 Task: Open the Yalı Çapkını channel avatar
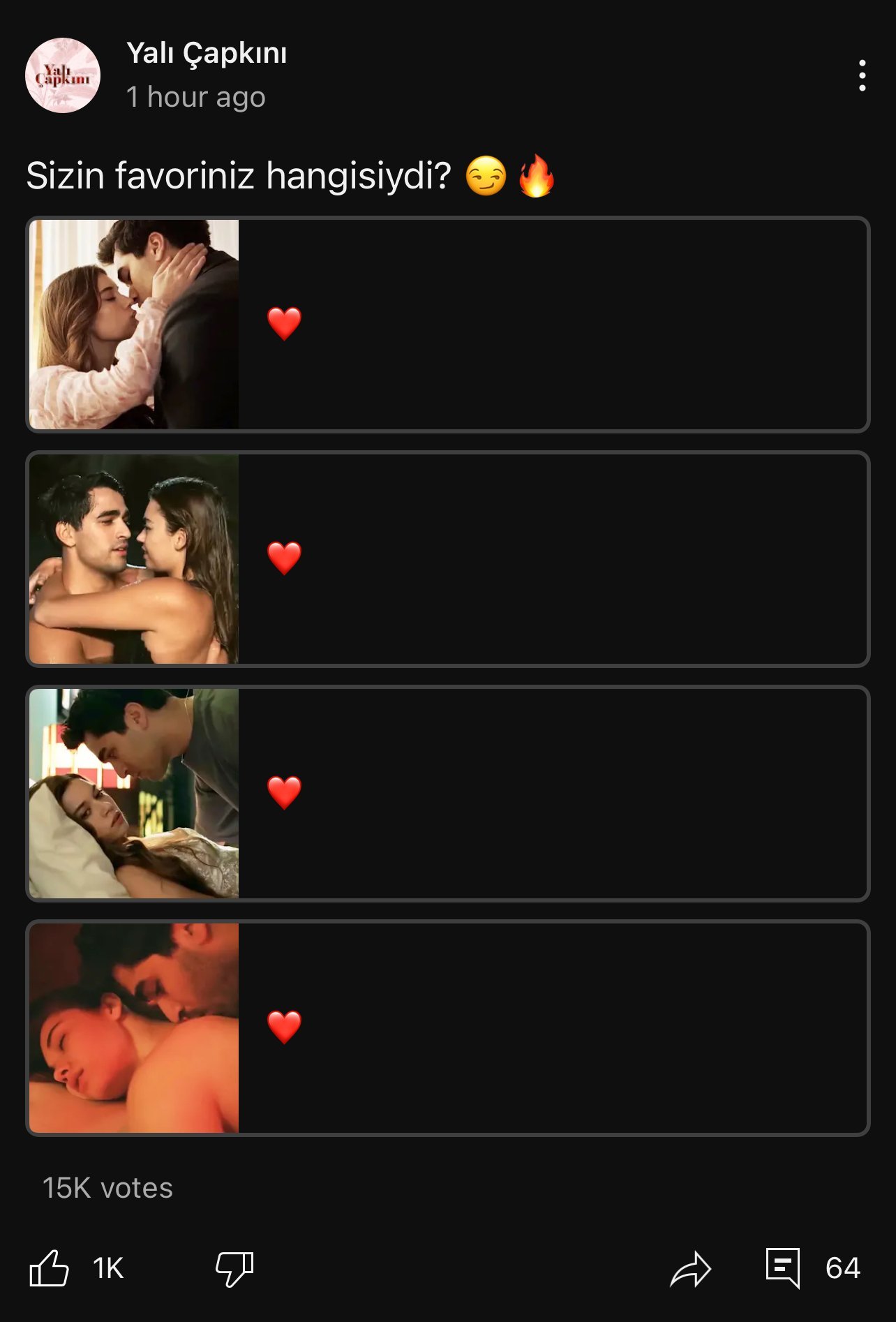pyautogui.click(x=63, y=75)
